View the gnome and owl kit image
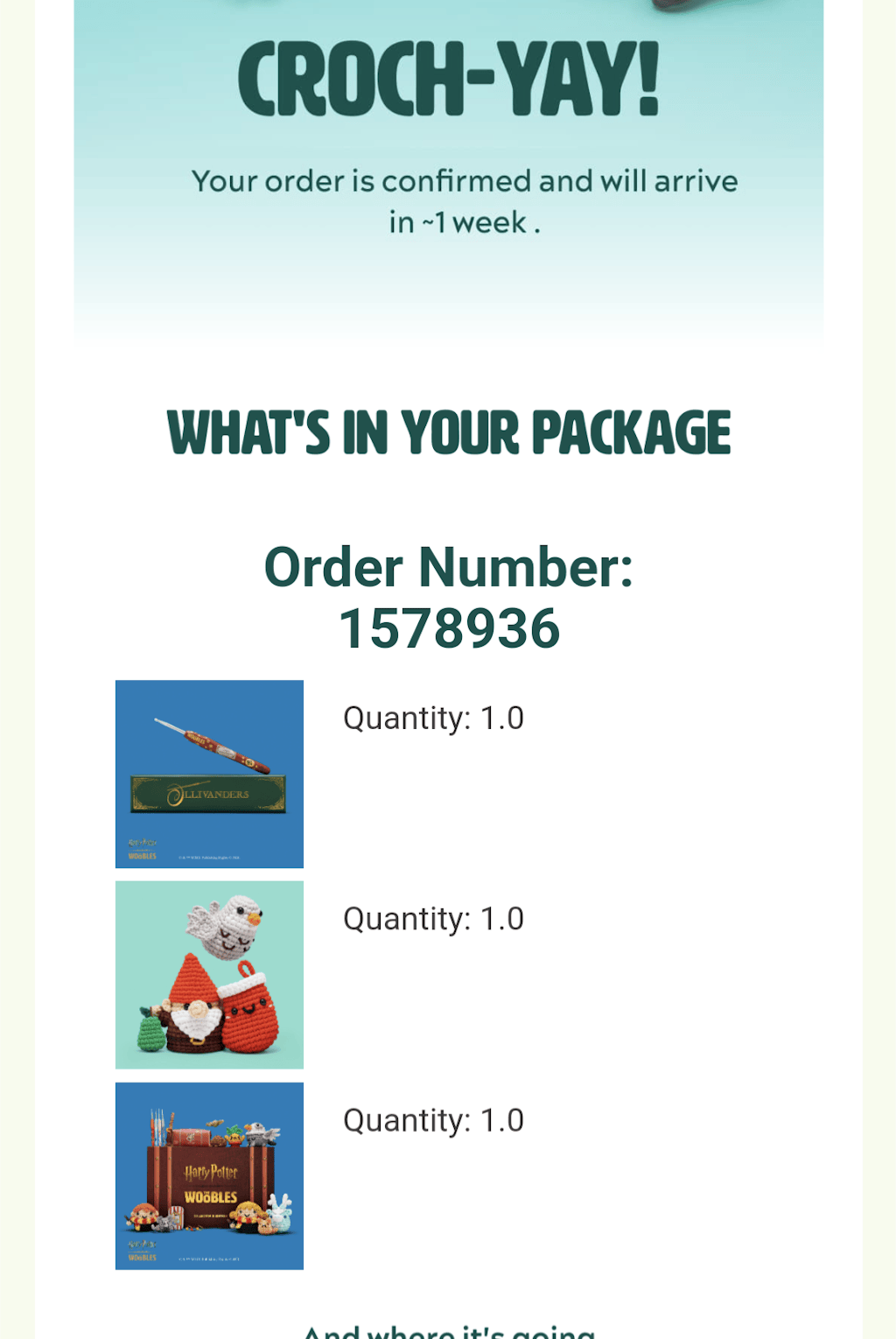Viewport: 896px width, 1339px height. pyautogui.click(x=209, y=974)
